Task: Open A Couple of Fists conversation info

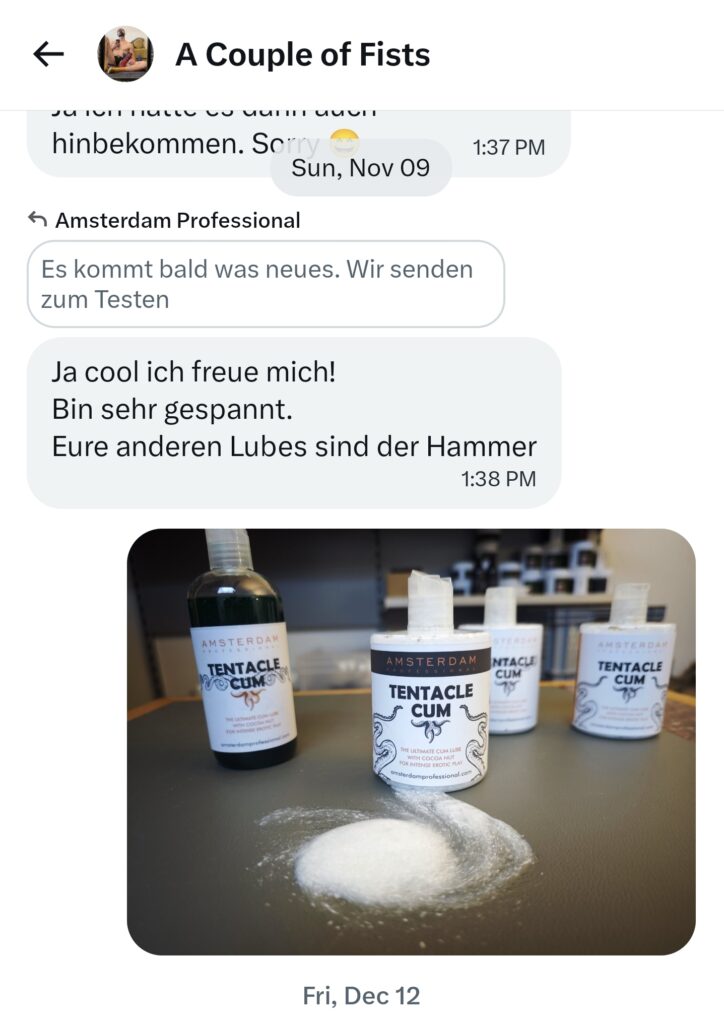Action: pyautogui.click(x=302, y=54)
